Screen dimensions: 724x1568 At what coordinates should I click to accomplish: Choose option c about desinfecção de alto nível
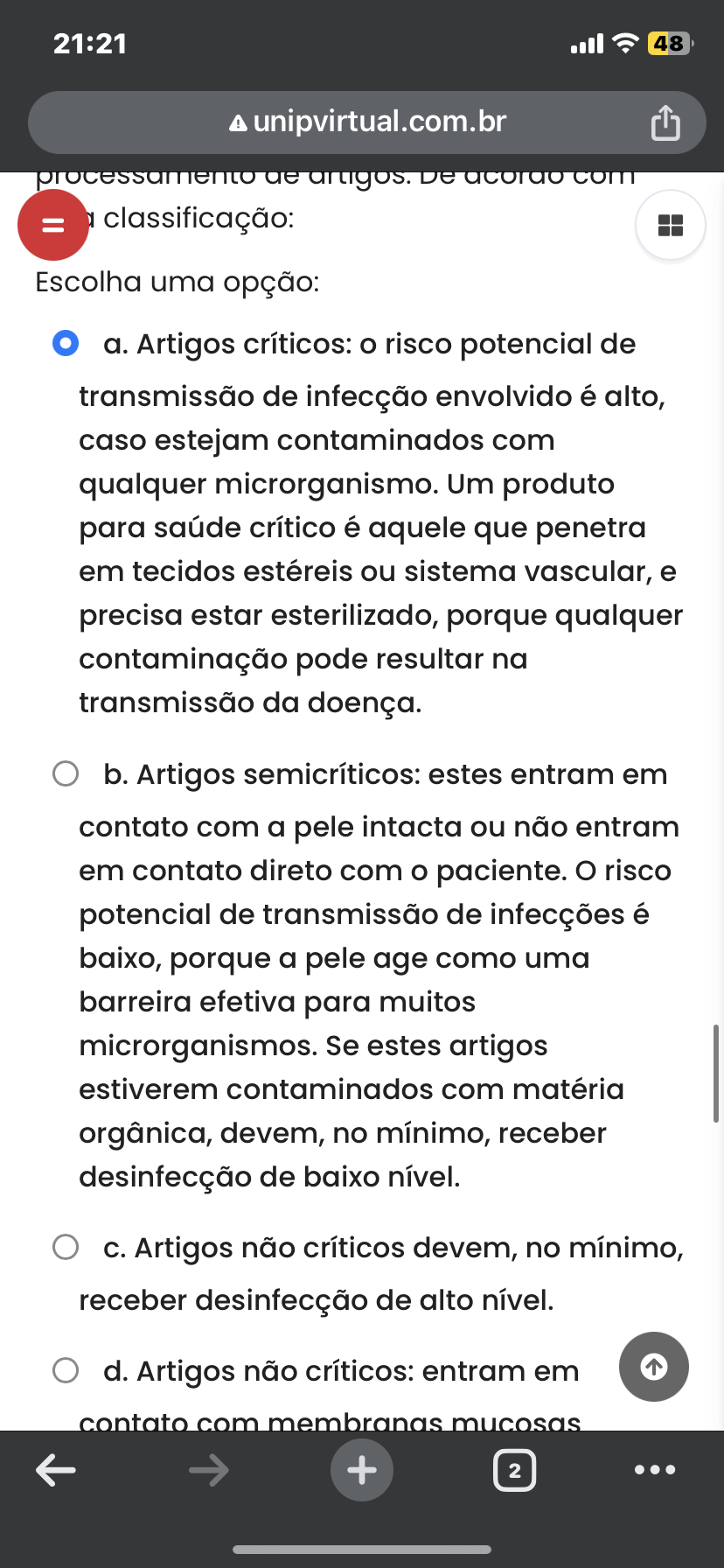(x=66, y=1247)
